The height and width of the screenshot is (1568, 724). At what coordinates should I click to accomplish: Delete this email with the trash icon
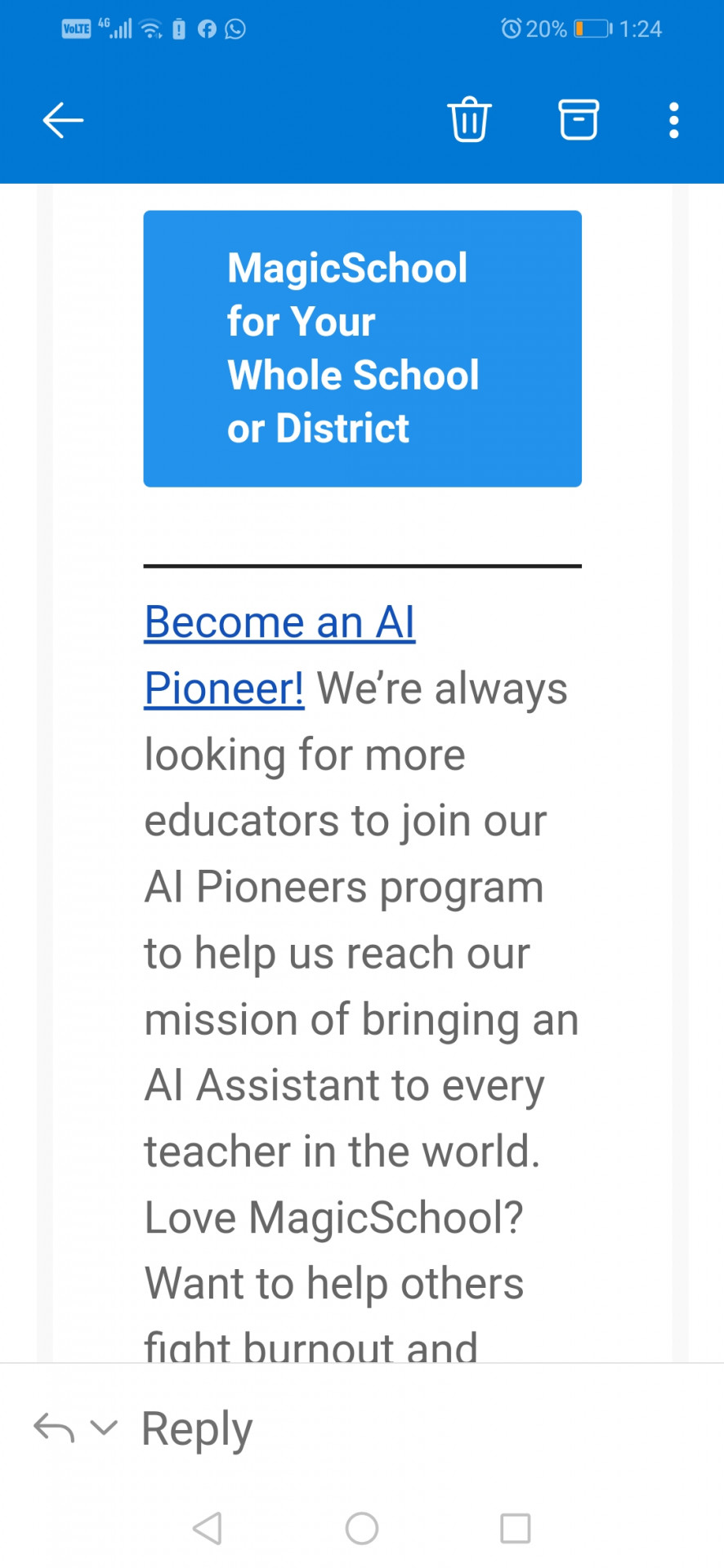469,119
